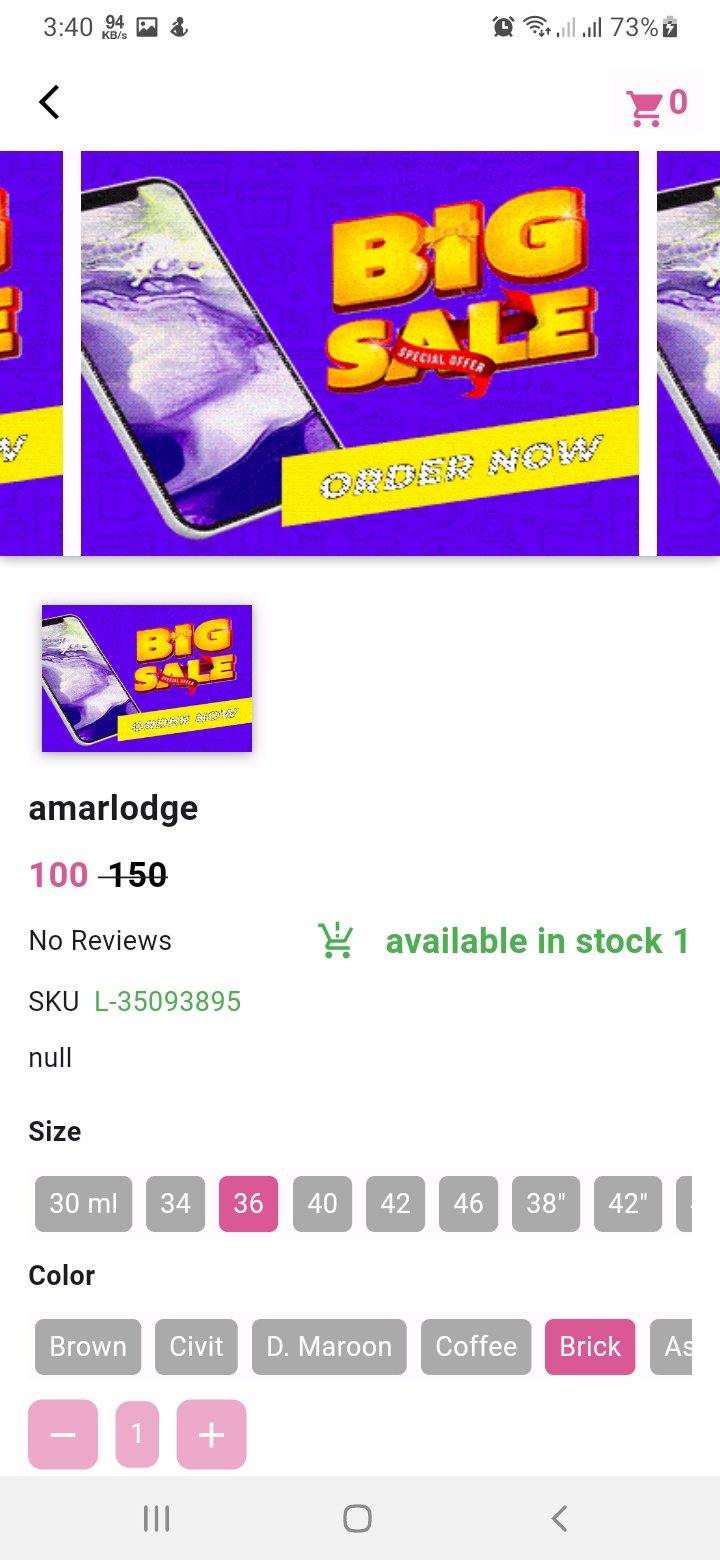720x1560 pixels.
Task: Increase quantity with plus button
Action: [211, 1435]
